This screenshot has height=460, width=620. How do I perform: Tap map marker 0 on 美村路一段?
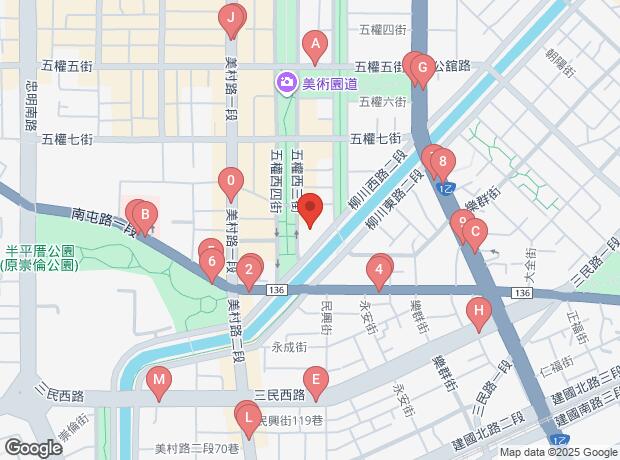(231, 186)
